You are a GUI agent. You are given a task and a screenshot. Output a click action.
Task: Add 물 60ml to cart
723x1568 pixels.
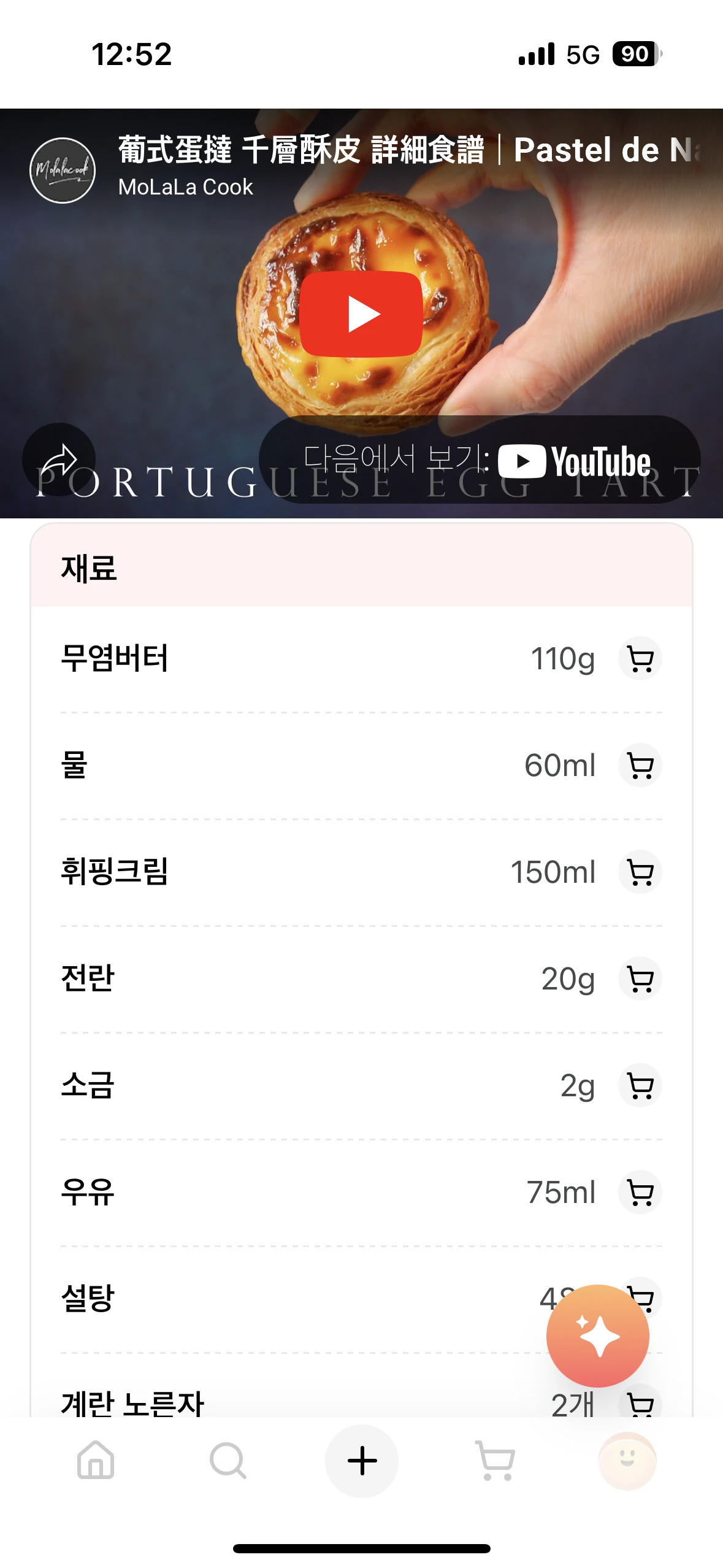pyautogui.click(x=640, y=766)
